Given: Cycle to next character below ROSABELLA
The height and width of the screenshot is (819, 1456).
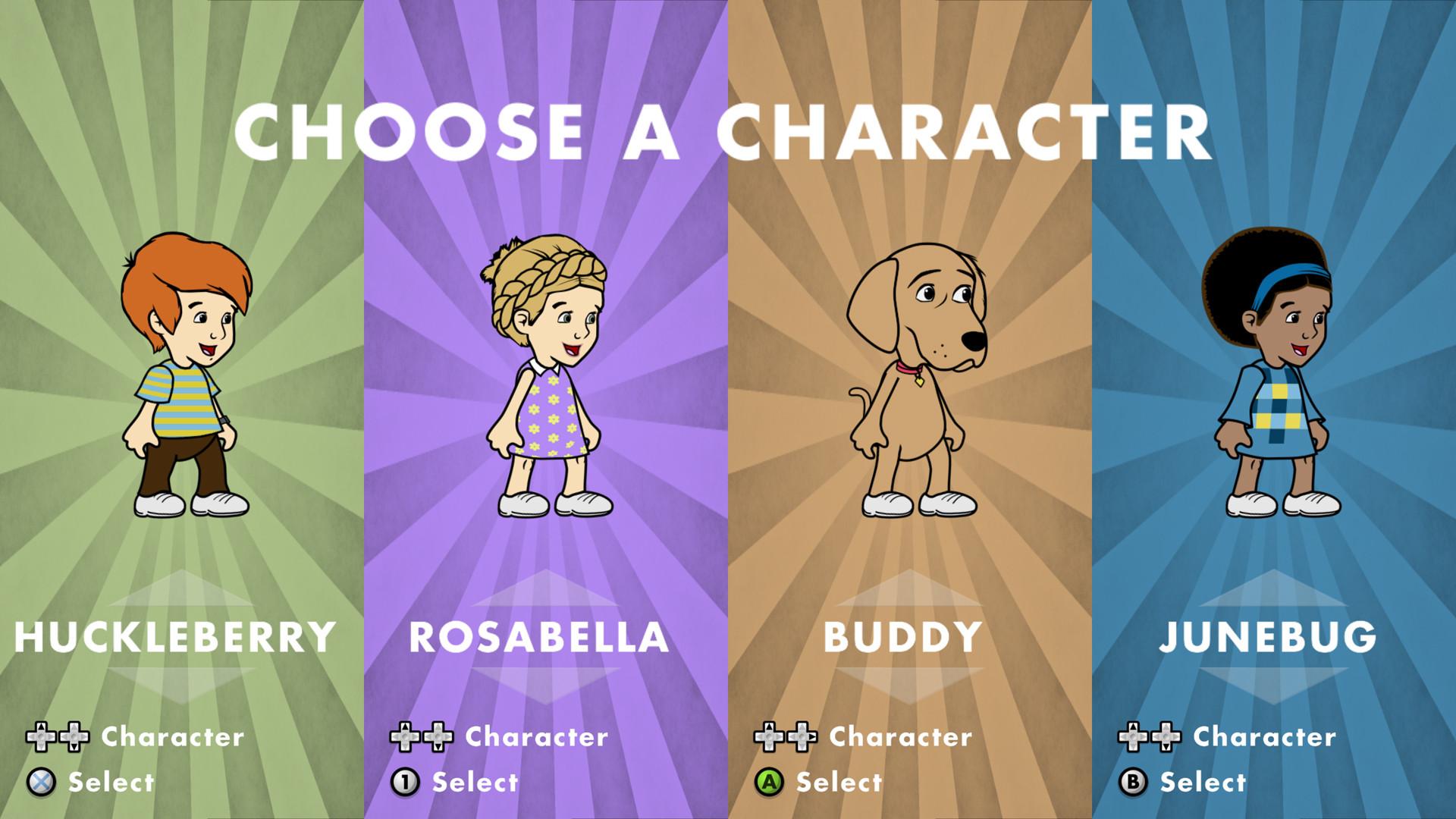Looking at the screenshot, I should tap(545, 683).
